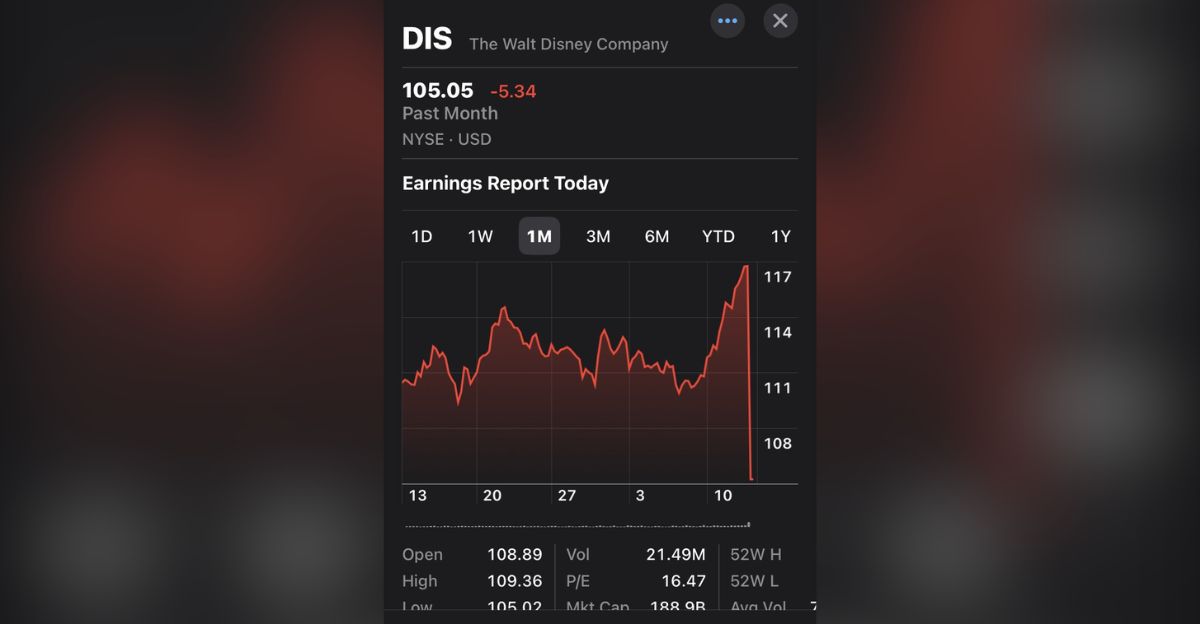The image size is (1200, 624).
Task: Select the 1W chart range
Action: point(481,237)
